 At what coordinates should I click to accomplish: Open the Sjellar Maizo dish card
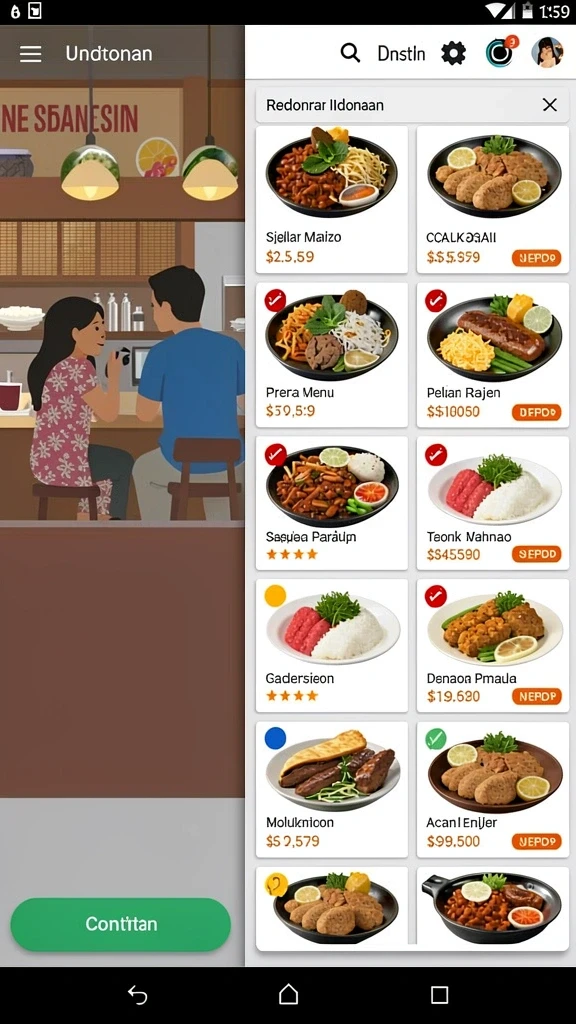[332, 199]
